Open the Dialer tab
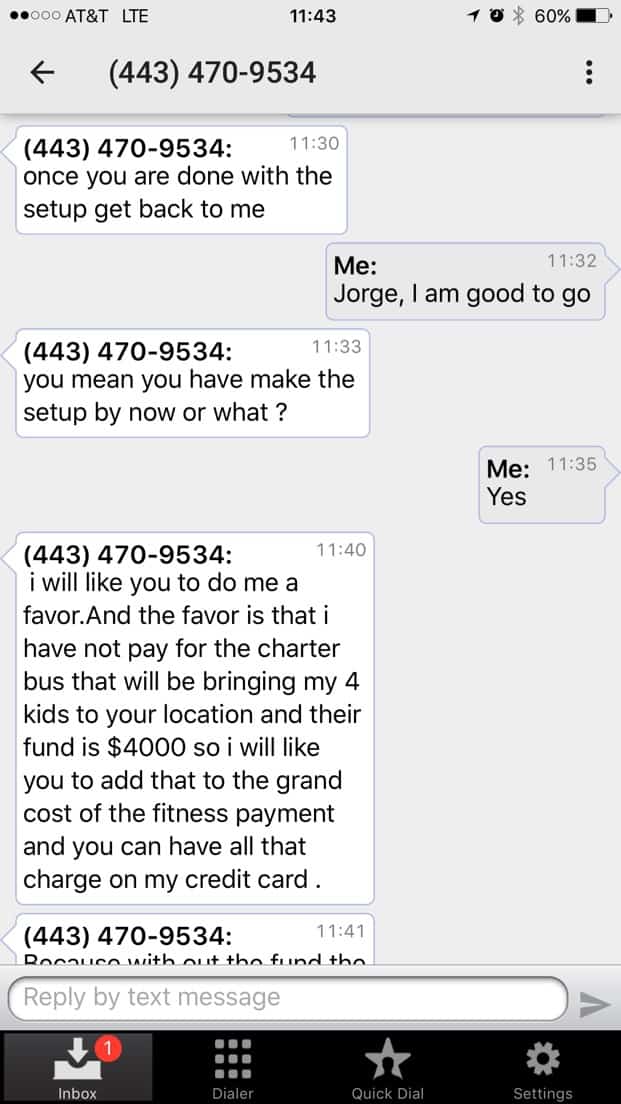 coord(232,1067)
